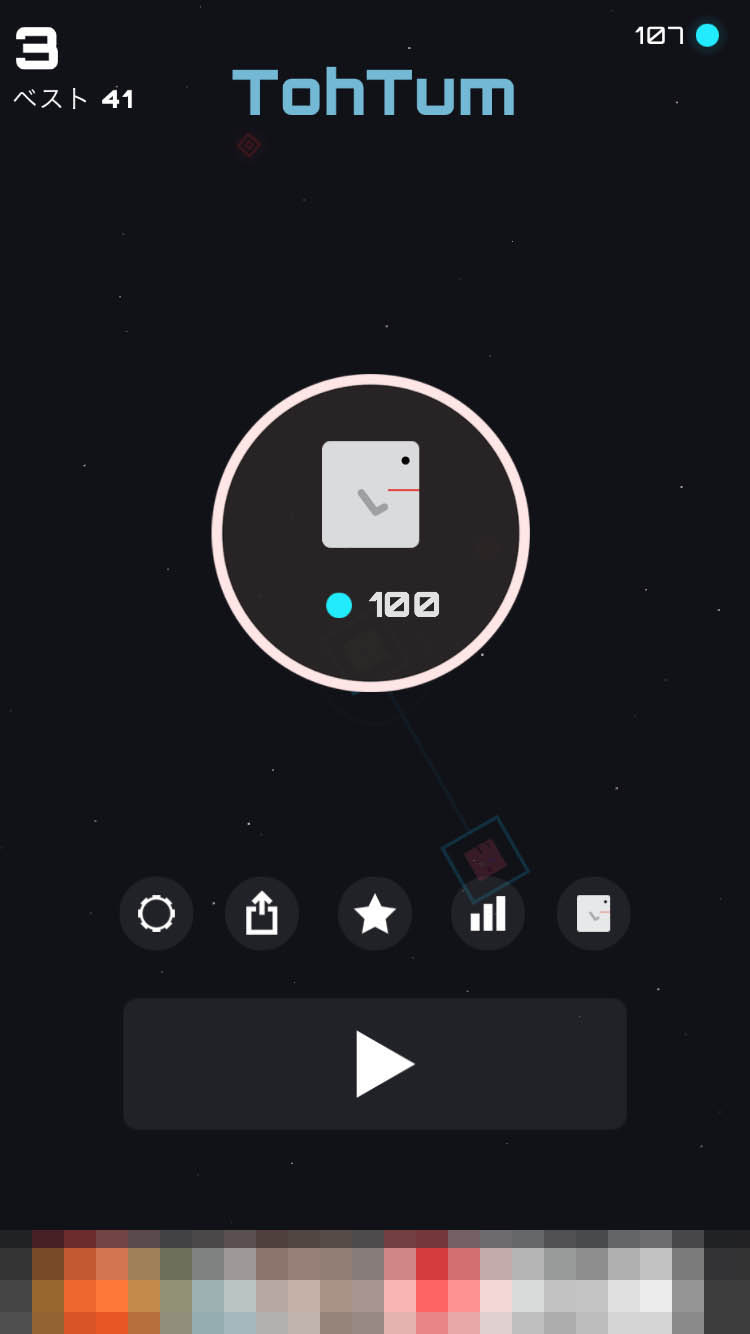Open the settings gear icon
The width and height of the screenshot is (750, 1334).
pos(156,913)
